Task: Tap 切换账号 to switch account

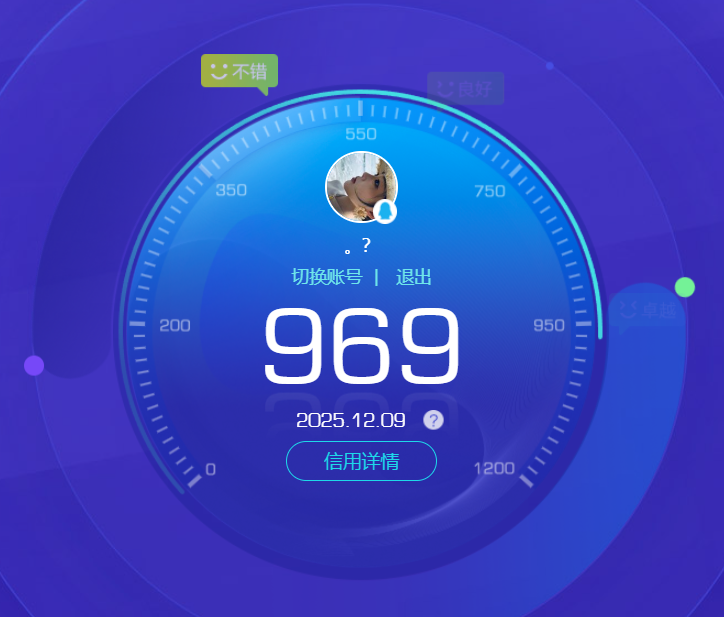Action: 327,277
